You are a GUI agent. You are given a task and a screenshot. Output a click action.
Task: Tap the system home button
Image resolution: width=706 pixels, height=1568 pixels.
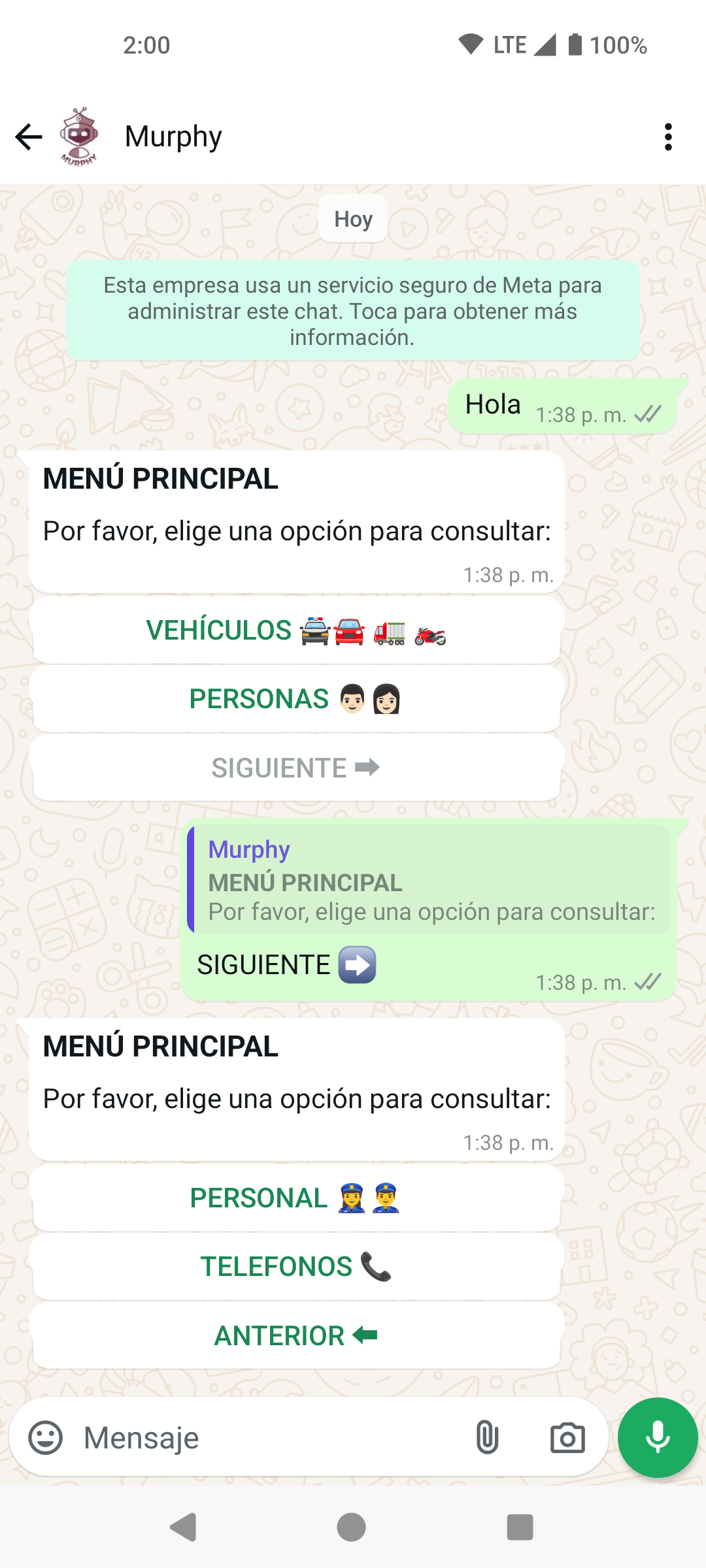pos(352,1527)
